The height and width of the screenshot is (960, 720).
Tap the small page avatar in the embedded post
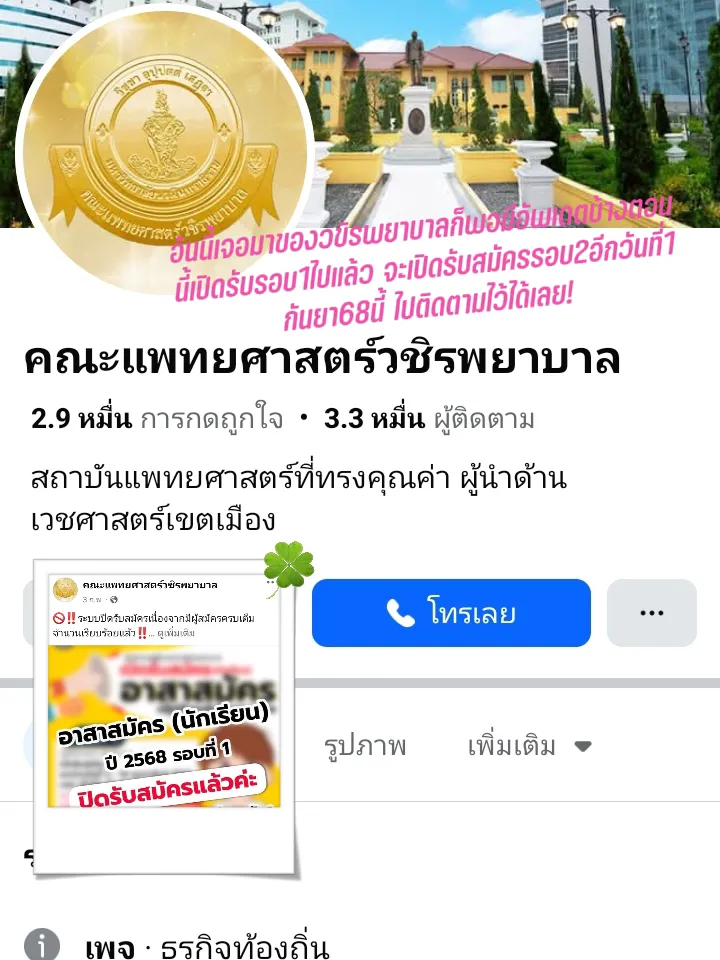[65, 587]
